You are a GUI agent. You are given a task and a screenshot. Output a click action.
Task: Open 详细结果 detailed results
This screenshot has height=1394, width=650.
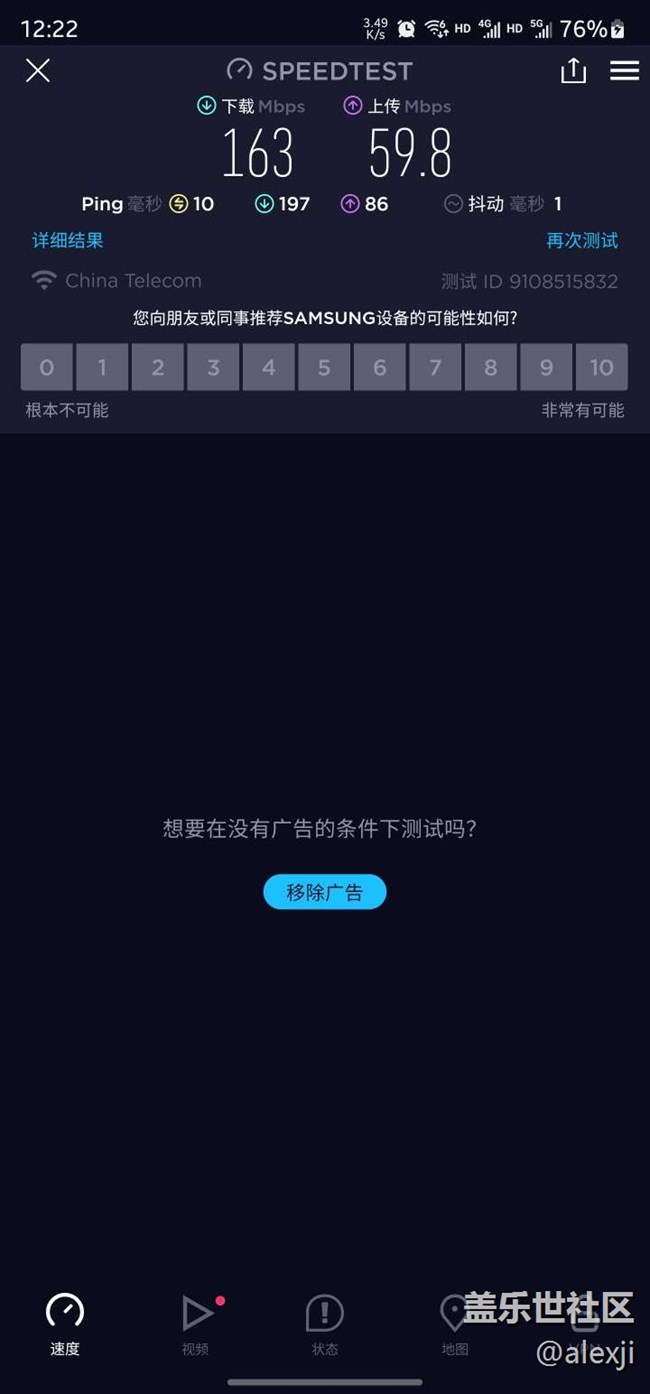[x=68, y=241]
